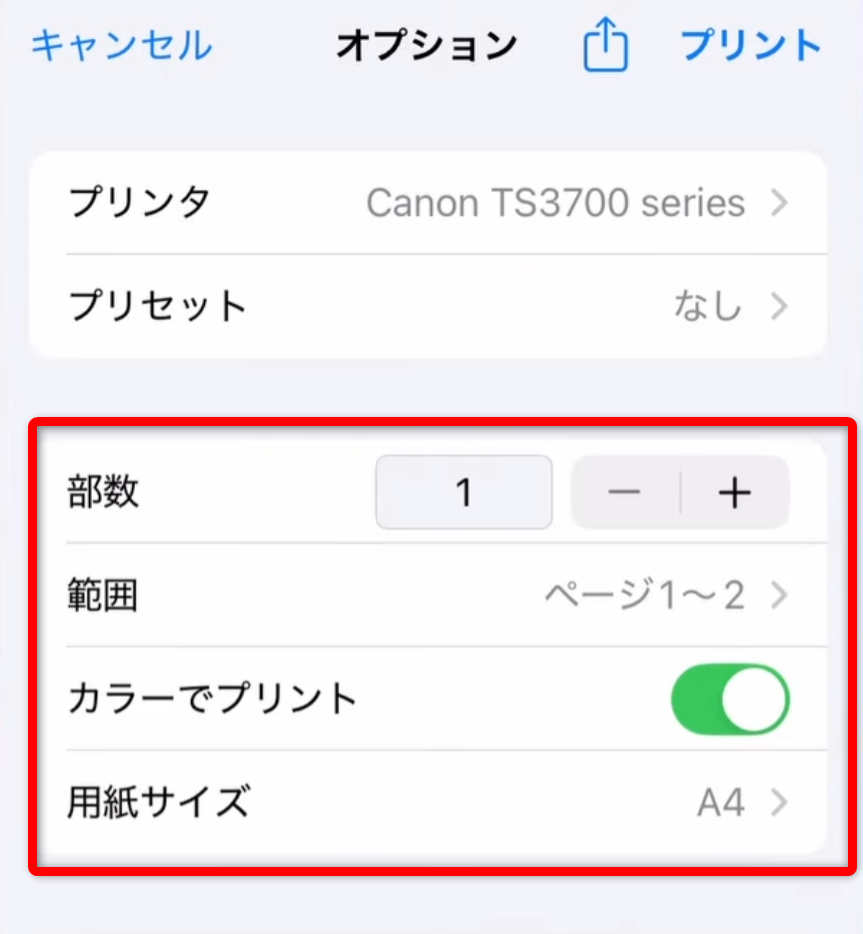Turn off the カラーでプリント switch

730,699
